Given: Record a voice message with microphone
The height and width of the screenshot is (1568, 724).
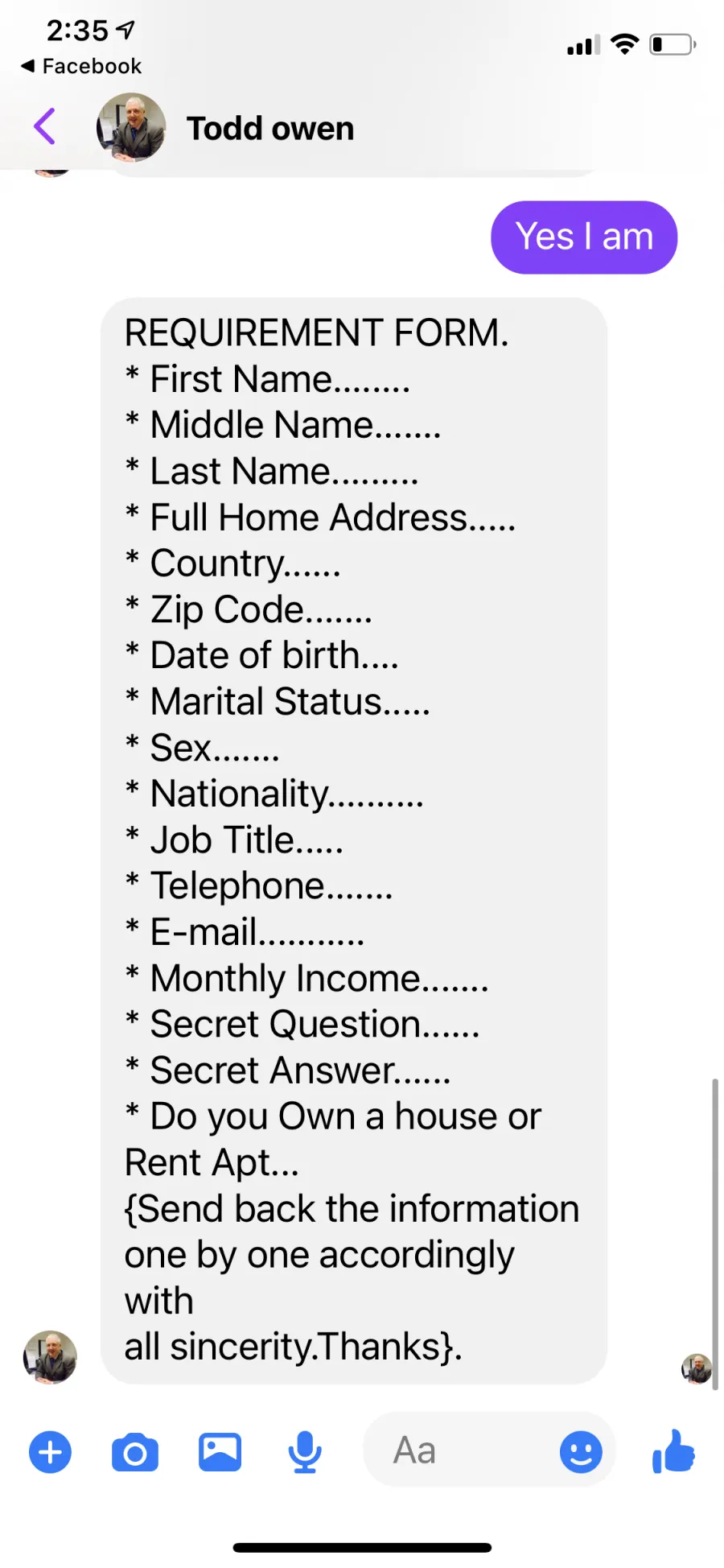Looking at the screenshot, I should point(305,1452).
